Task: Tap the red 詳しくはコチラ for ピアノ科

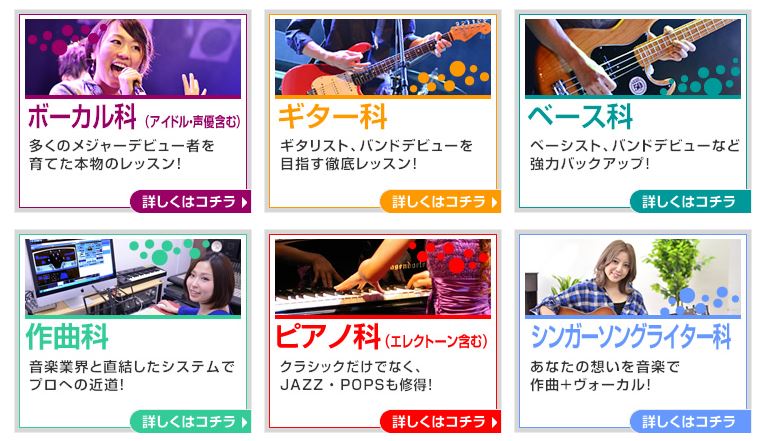Action: point(440,421)
